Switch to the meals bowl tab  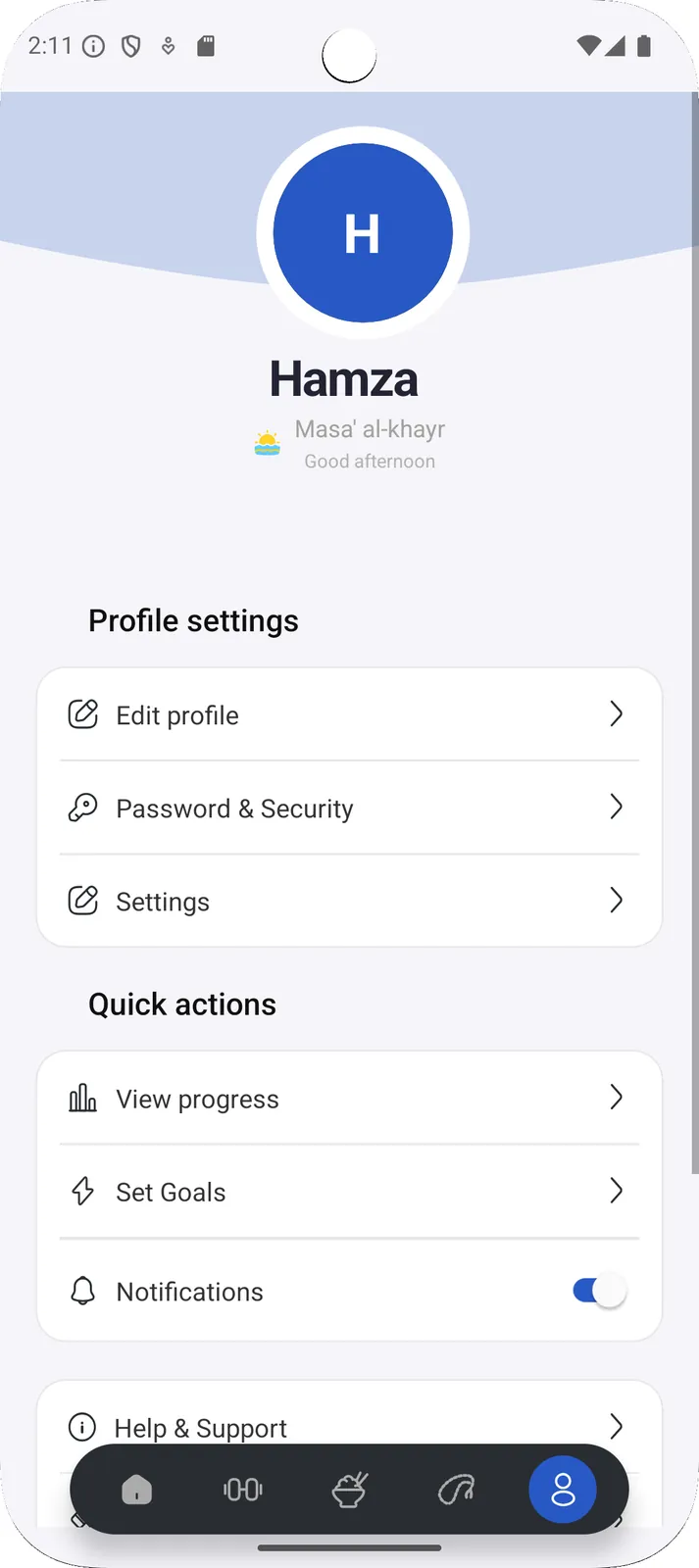pos(349,1491)
